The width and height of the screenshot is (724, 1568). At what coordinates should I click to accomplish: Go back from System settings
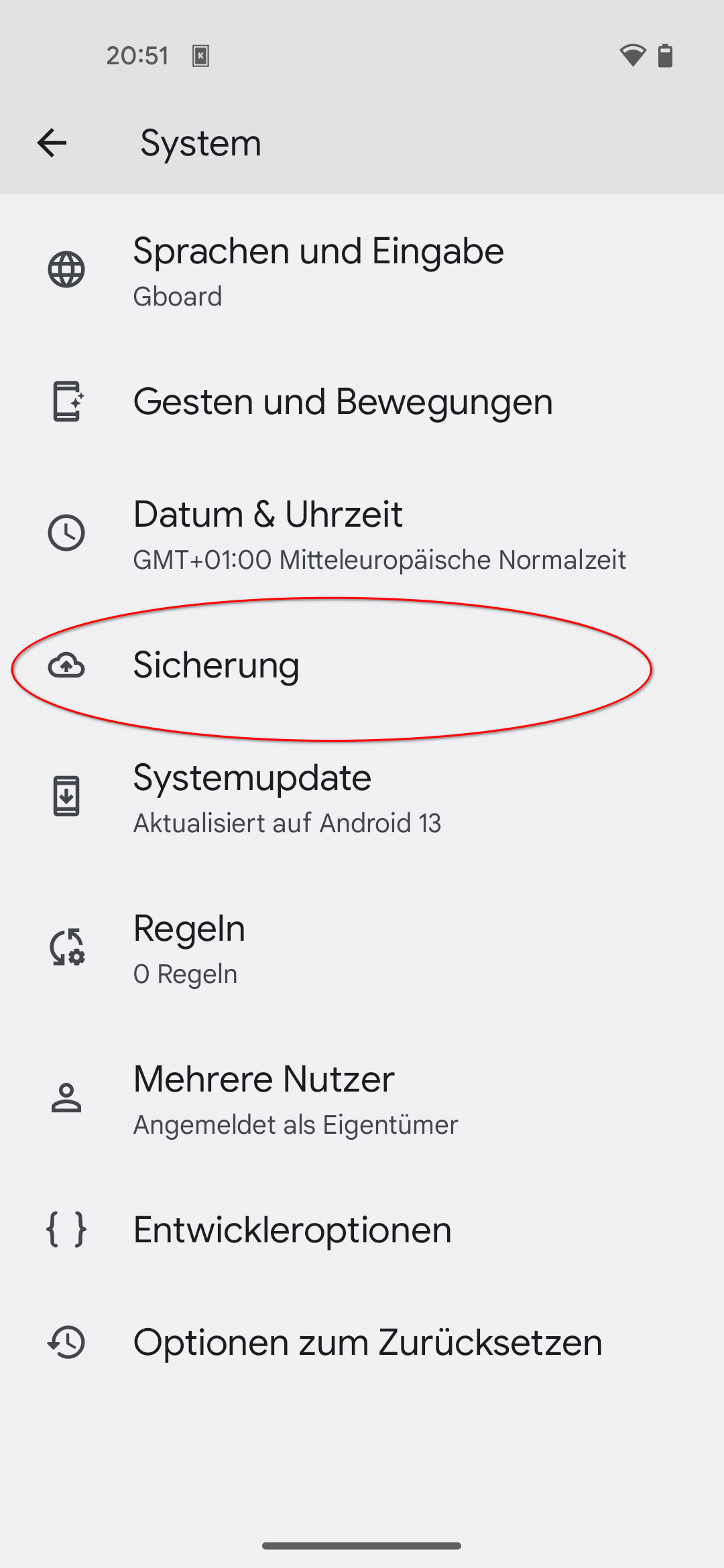click(x=52, y=143)
